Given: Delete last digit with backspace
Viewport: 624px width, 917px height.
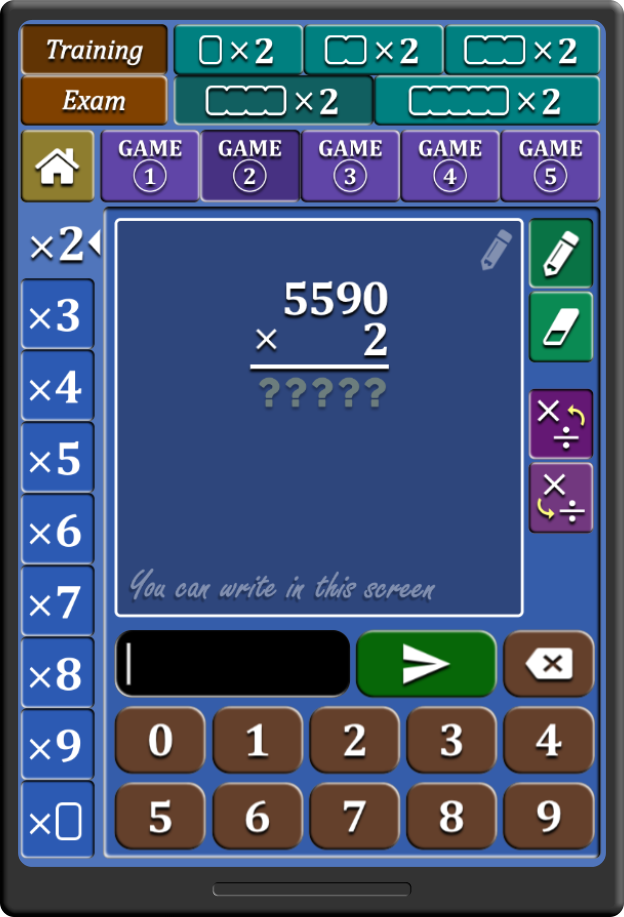Looking at the screenshot, I should coord(548,663).
